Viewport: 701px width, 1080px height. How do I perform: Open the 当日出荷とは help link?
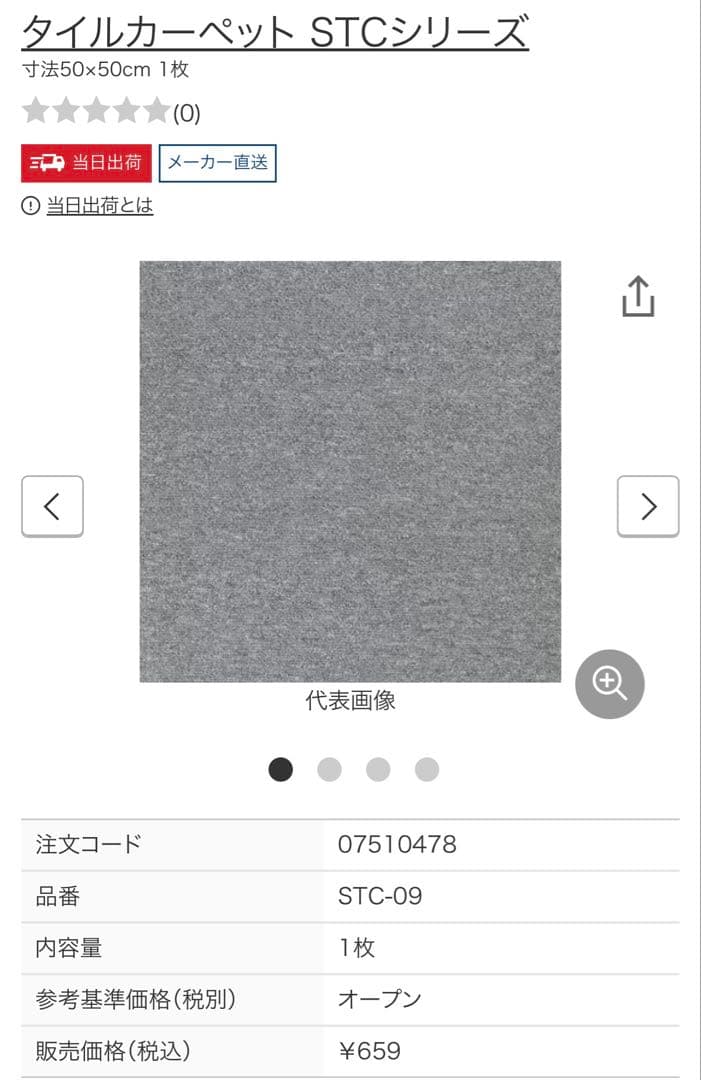pyautogui.click(x=99, y=206)
